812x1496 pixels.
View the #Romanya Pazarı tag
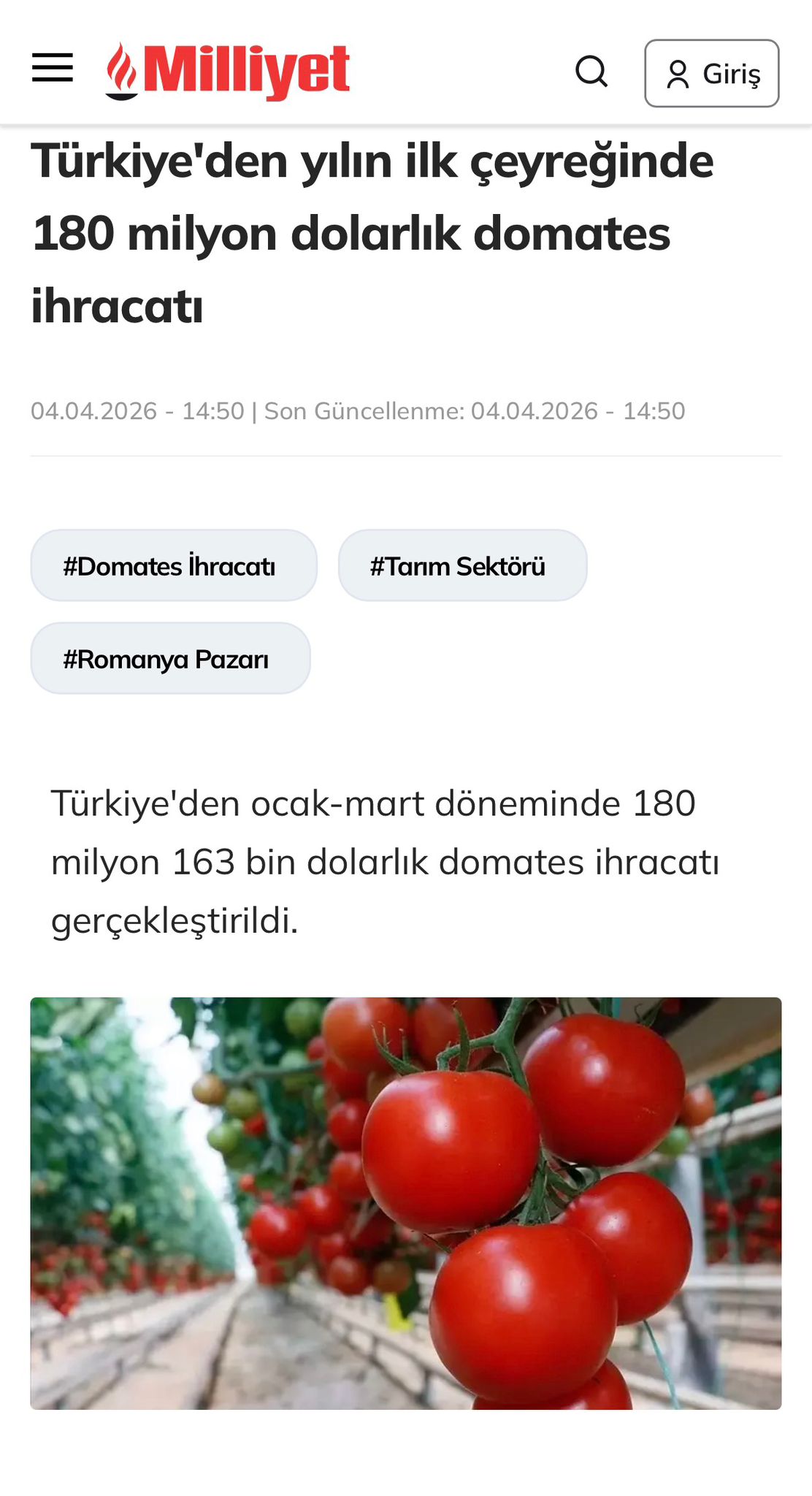coord(170,659)
